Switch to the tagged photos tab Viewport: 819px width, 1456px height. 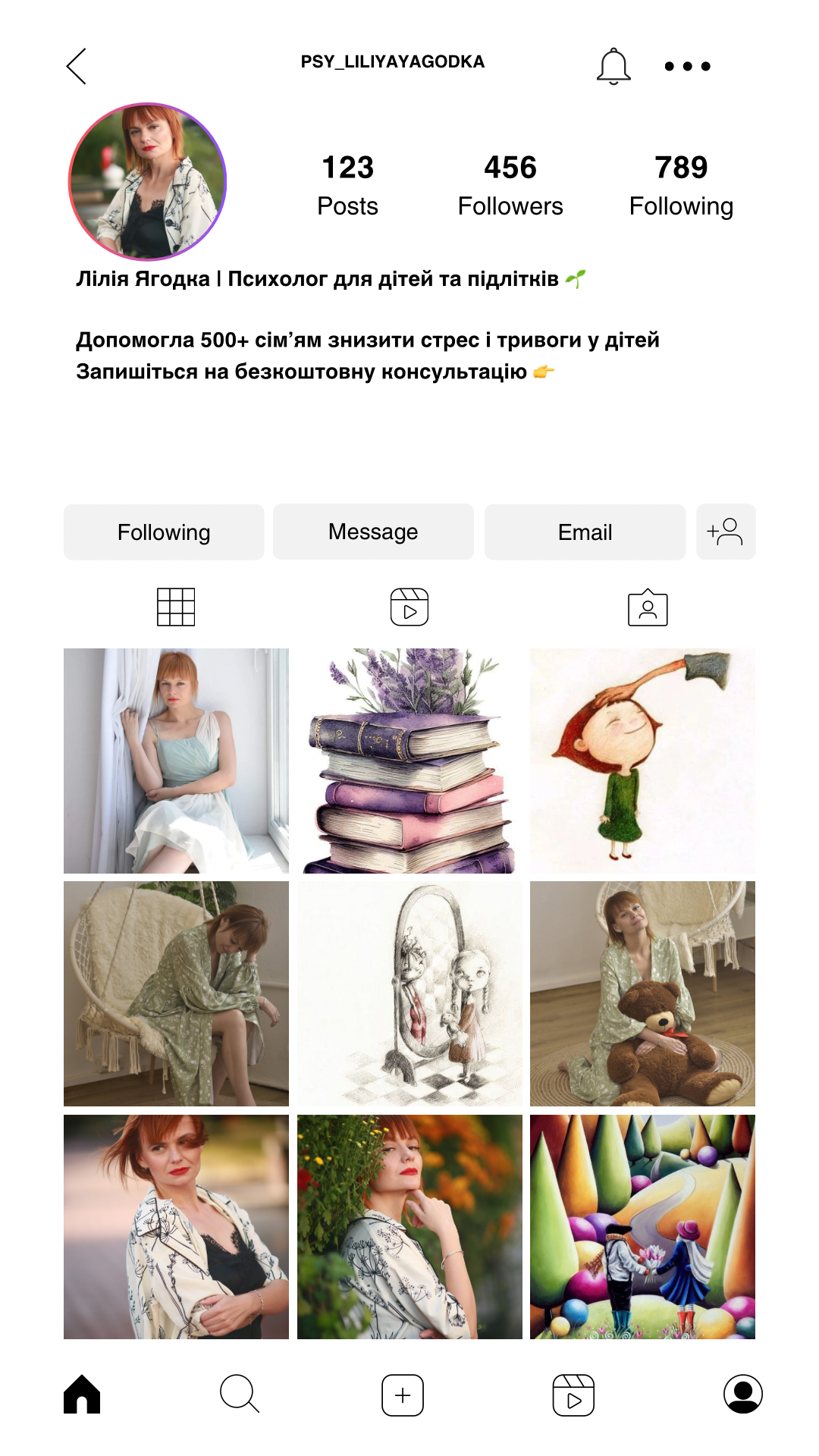648,607
